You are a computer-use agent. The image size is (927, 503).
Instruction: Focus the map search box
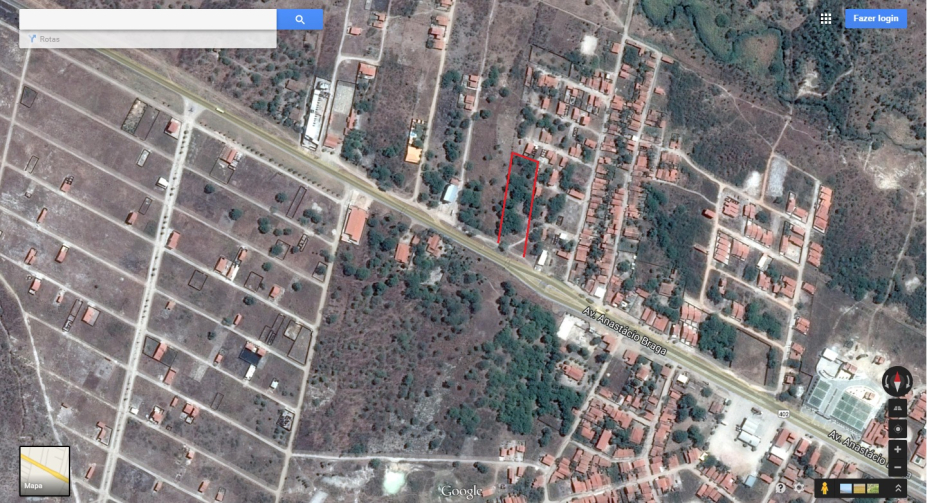pyautogui.click(x=148, y=19)
